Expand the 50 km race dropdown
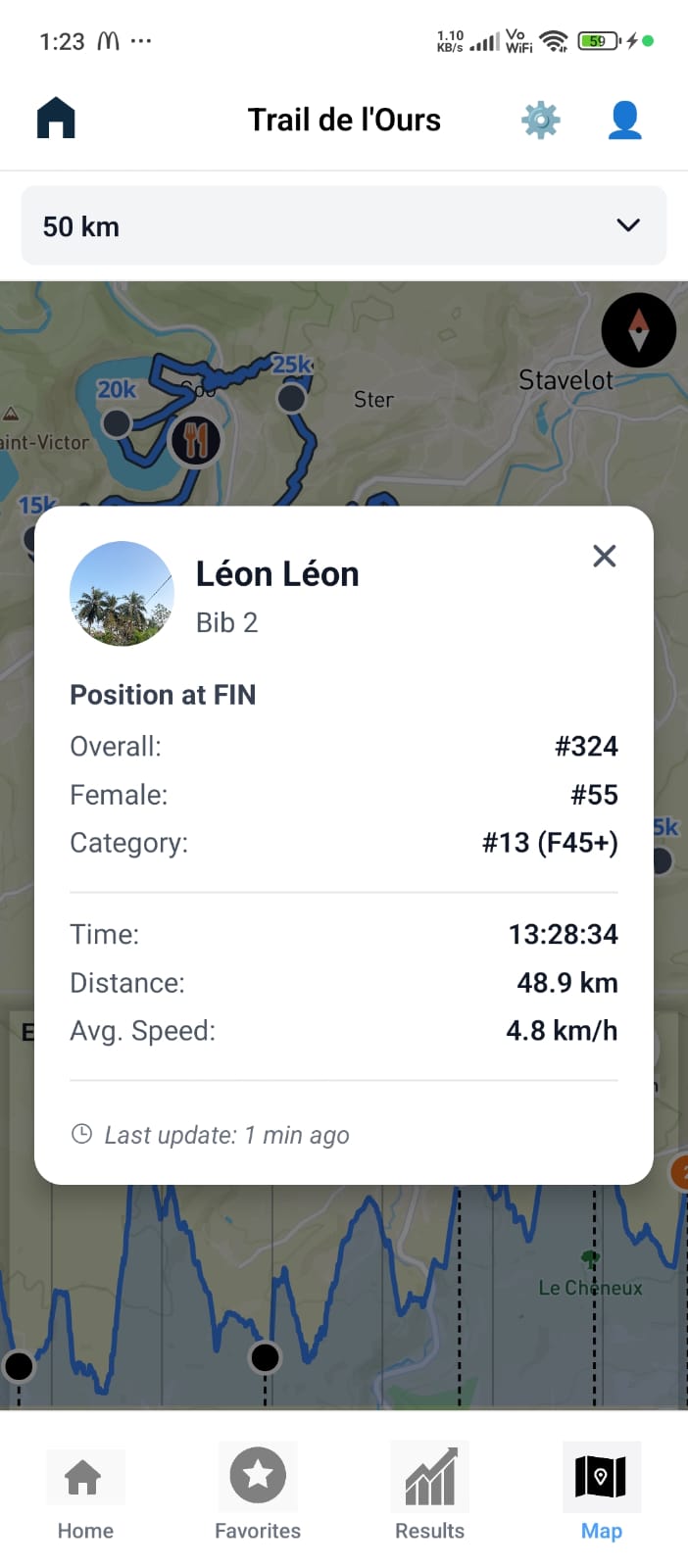The height and width of the screenshot is (1568, 688). (x=344, y=226)
